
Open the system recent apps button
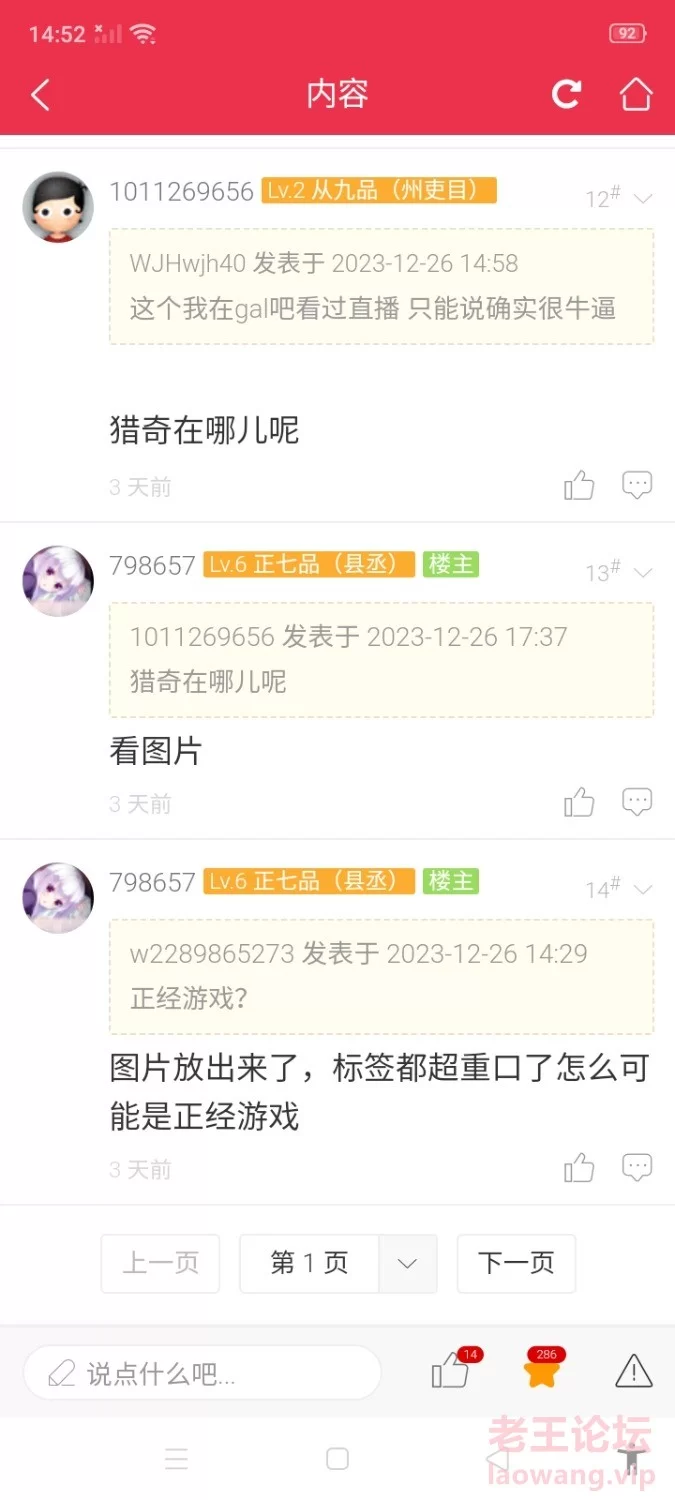pos(177,1459)
